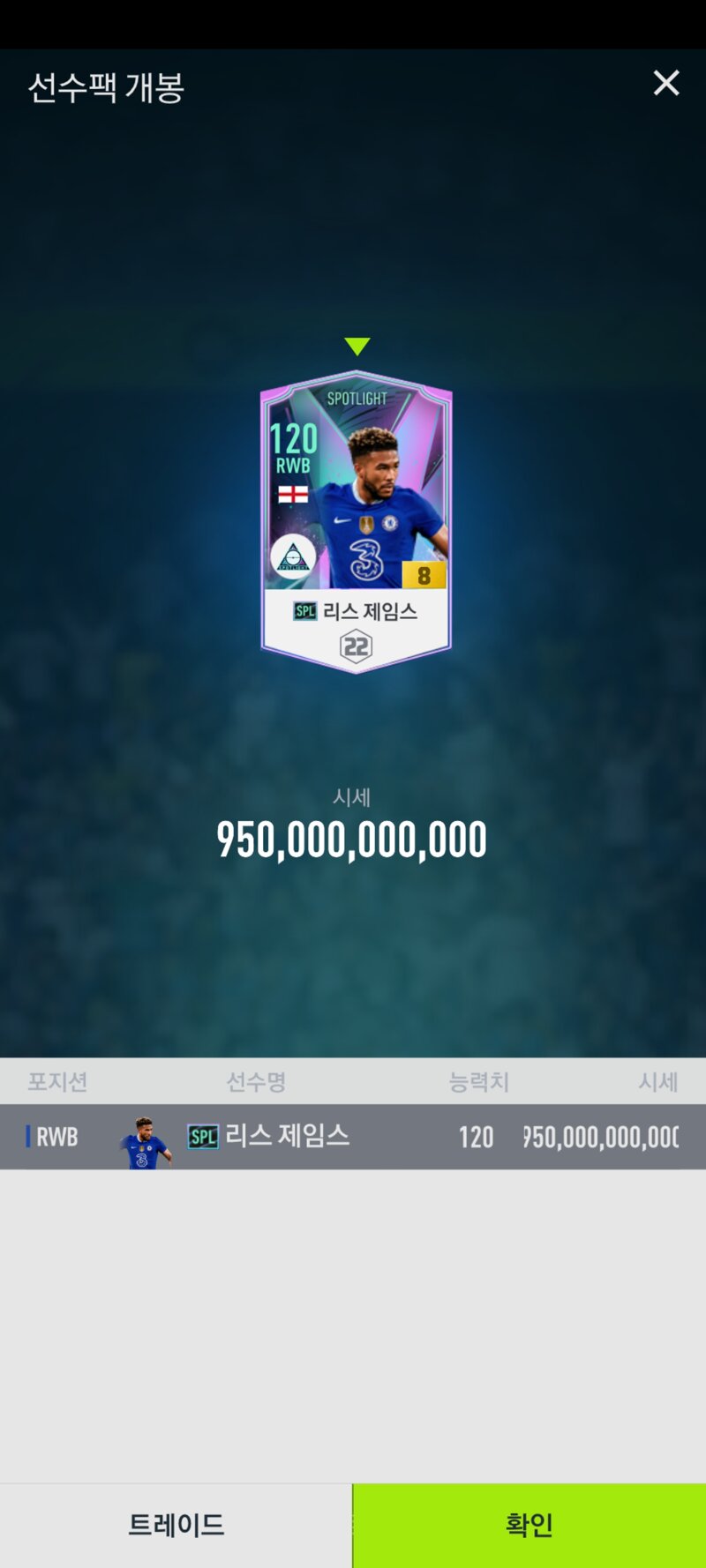Image resolution: width=706 pixels, height=1568 pixels.
Task: Close the player pack opening screen
Action: tap(665, 83)
